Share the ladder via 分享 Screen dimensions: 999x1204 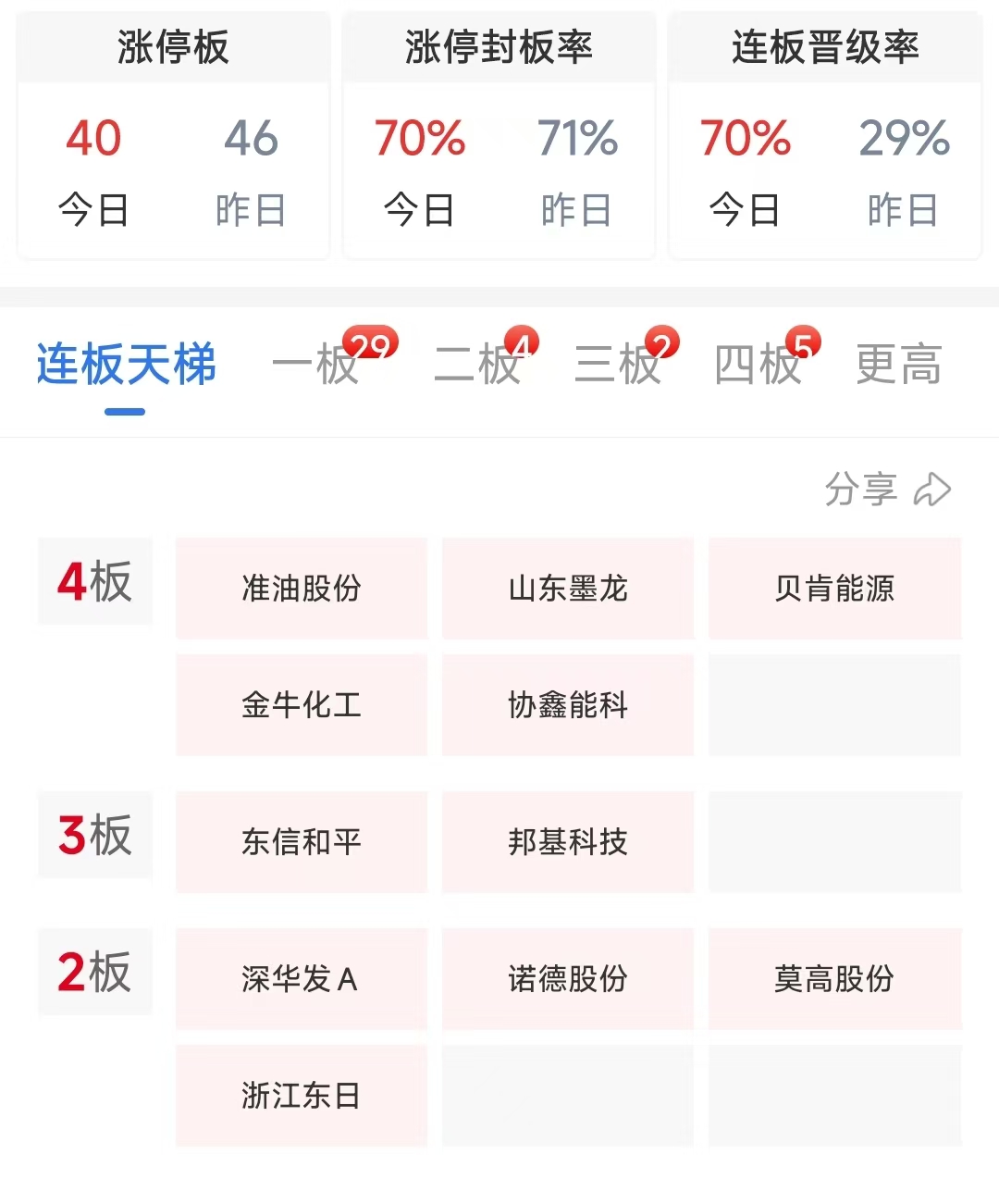point(887,489)
